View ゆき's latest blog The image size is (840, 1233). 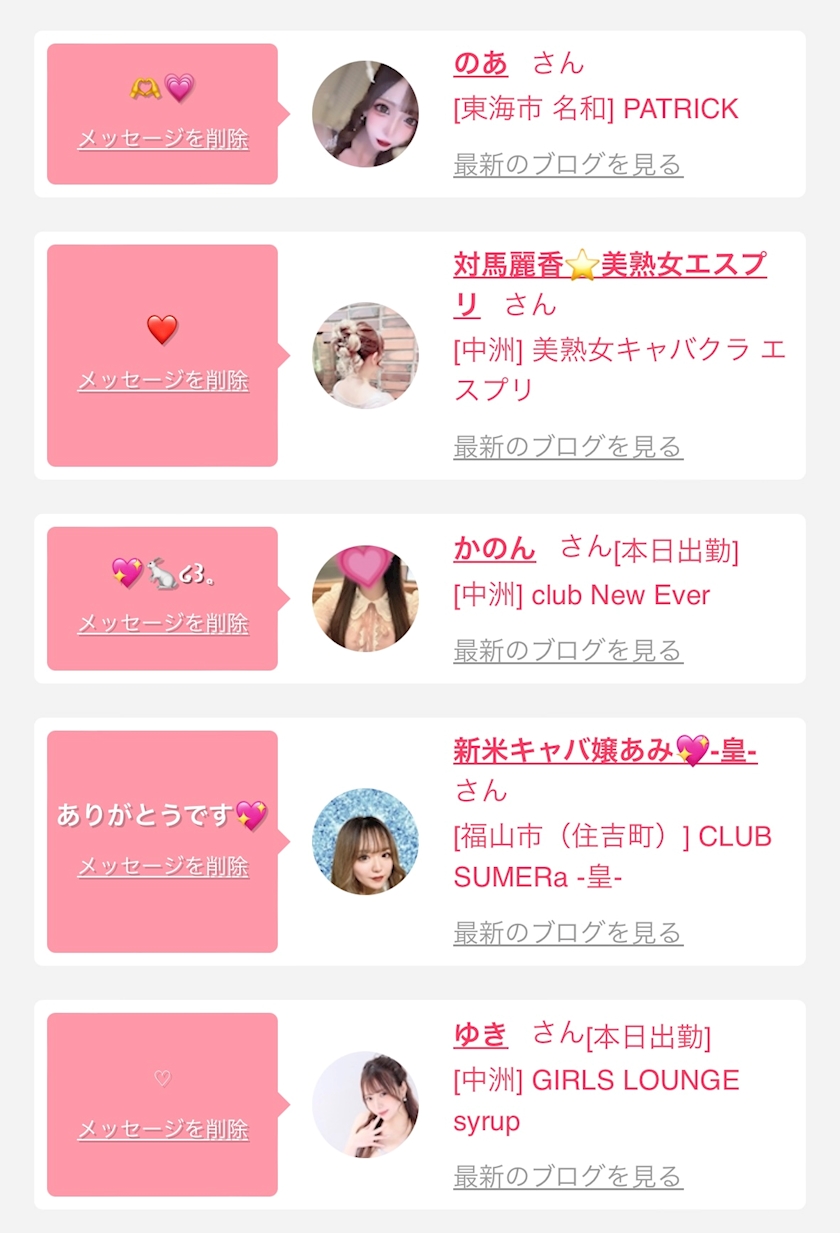click(568, 1176)
